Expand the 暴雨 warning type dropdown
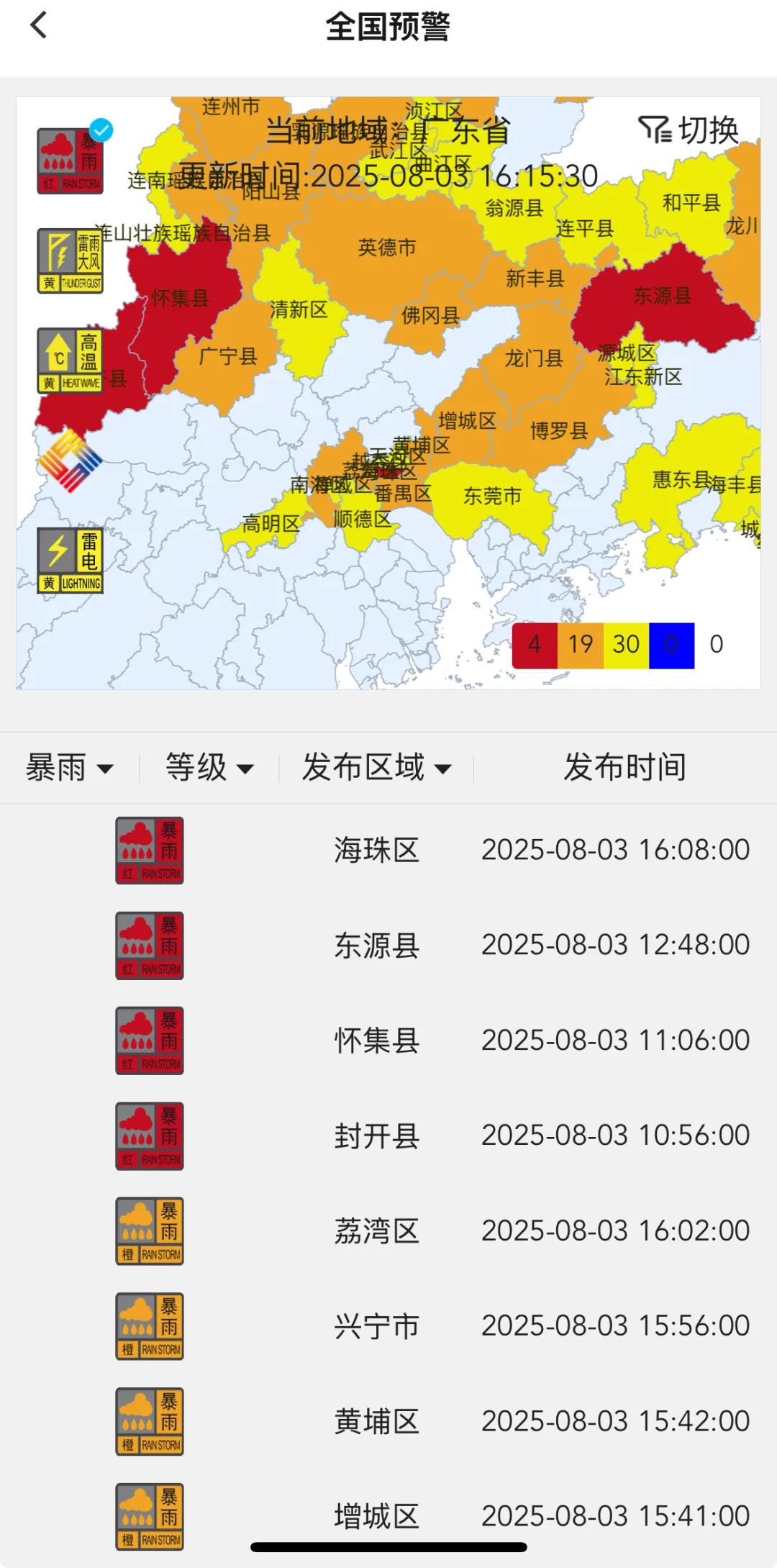This screenshot has width=777, height=1568. click(69, 767)
